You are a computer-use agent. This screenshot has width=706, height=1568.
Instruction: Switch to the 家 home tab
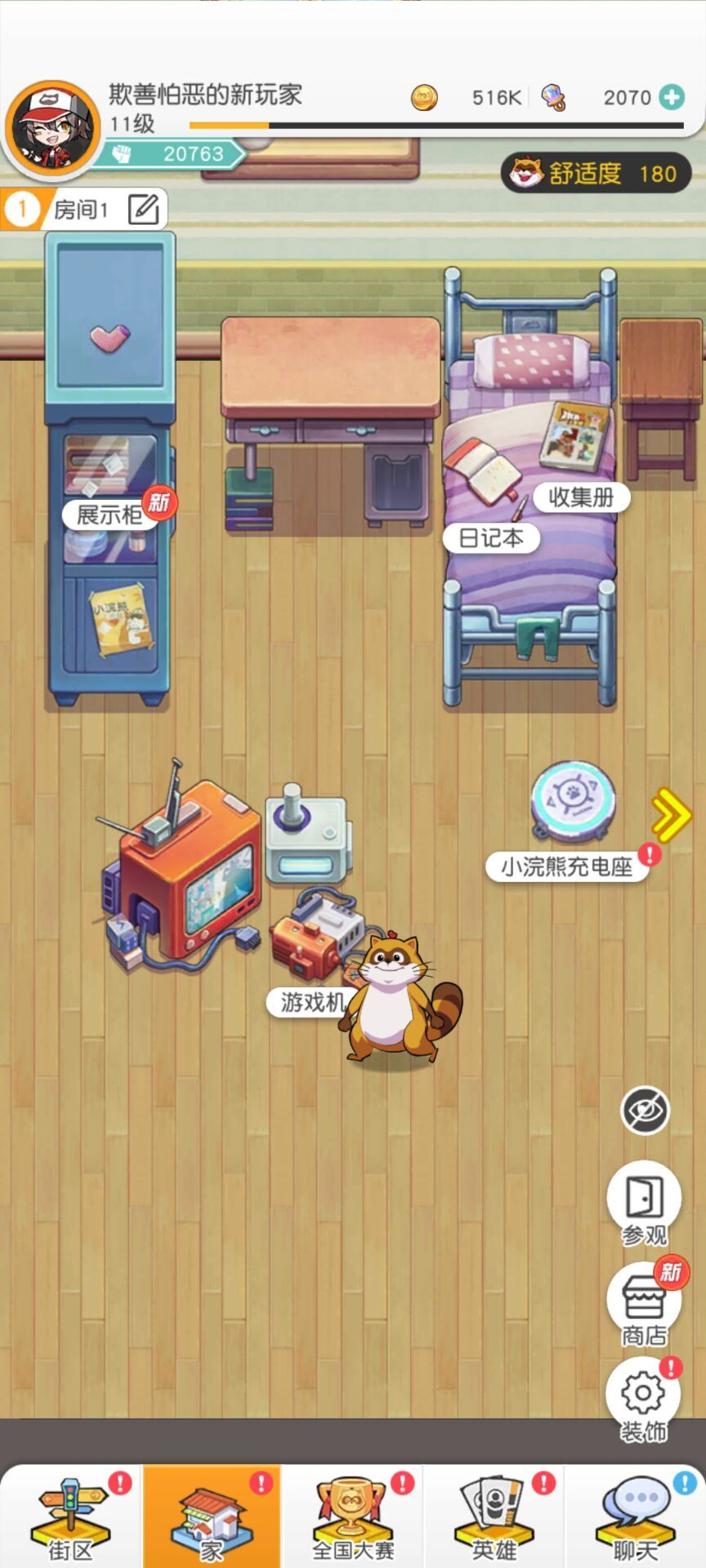point(212,1517)
